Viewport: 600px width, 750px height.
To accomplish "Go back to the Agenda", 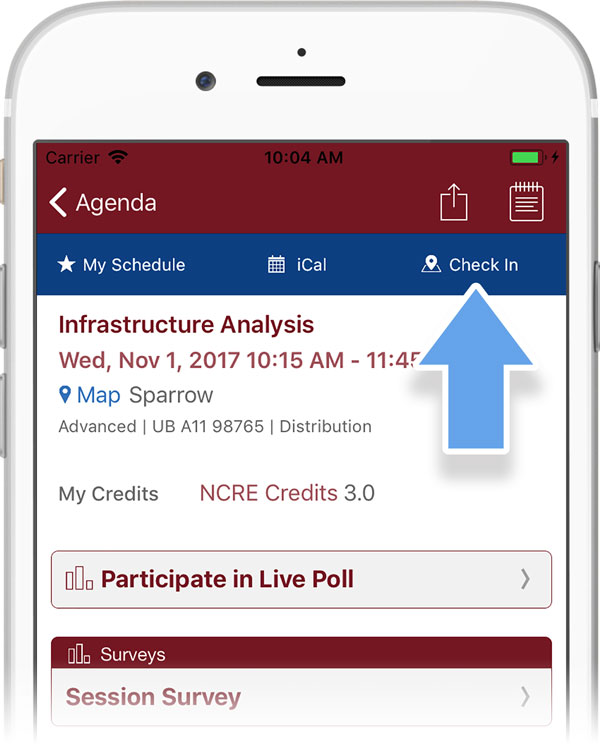I will [102, 203].
